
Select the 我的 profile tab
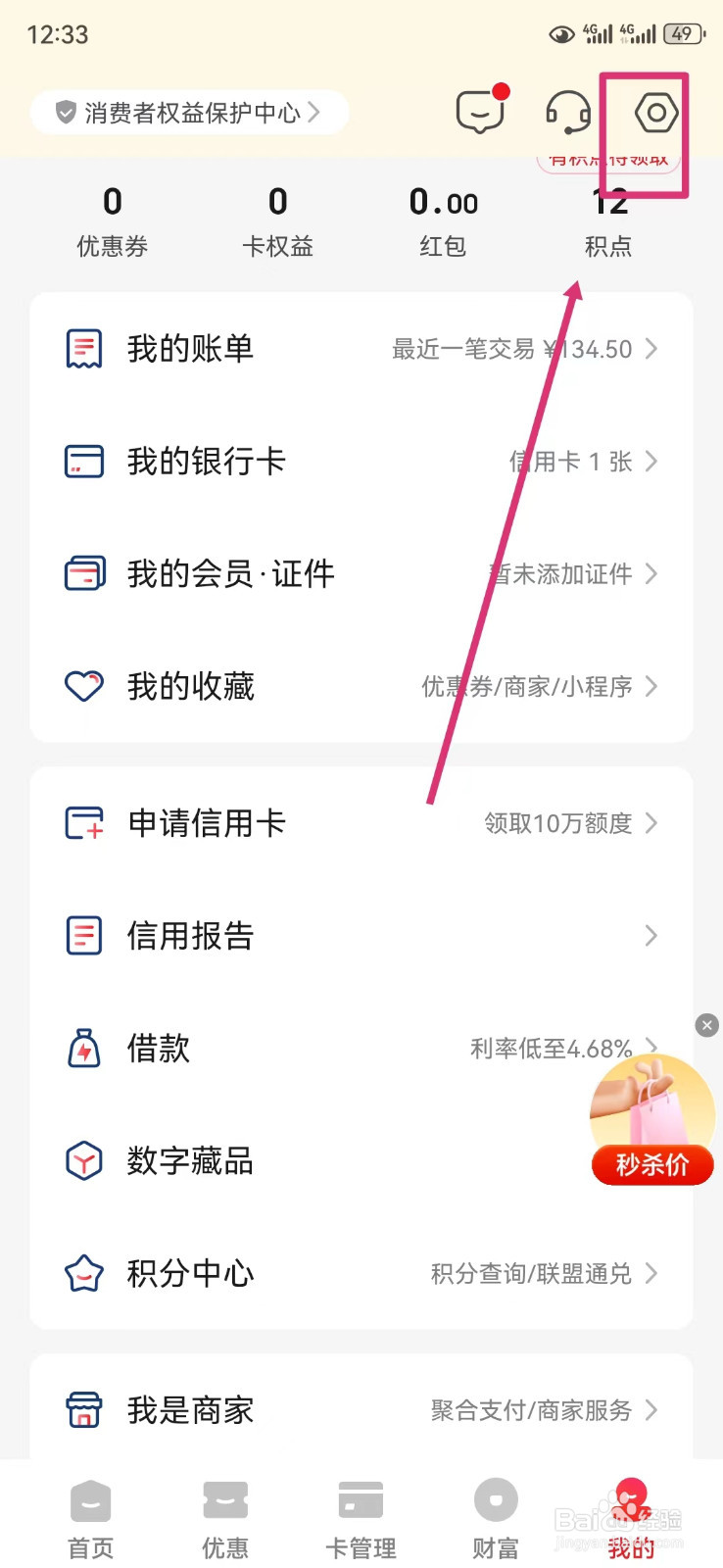630,1514
